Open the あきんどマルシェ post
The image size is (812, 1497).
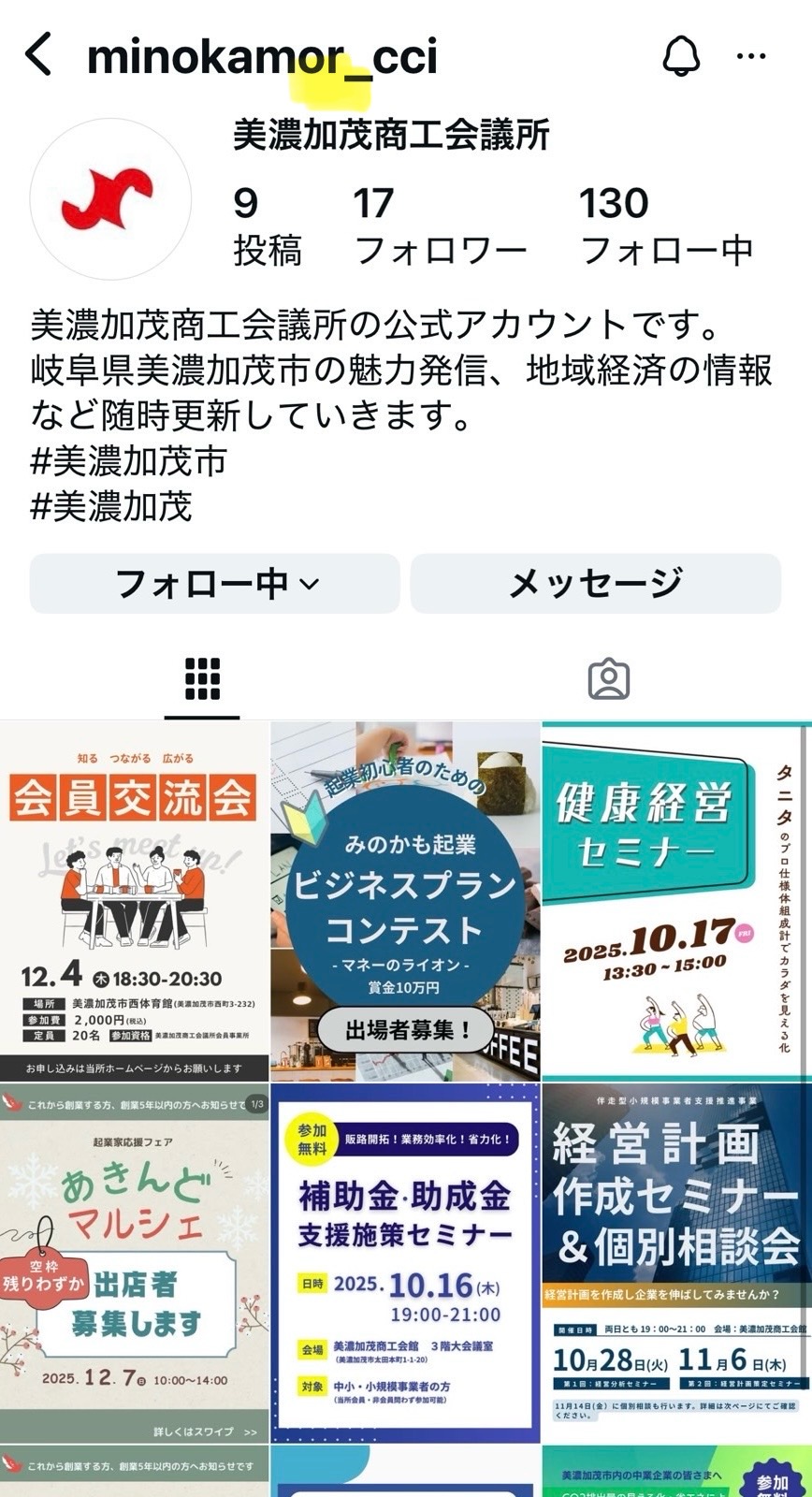coord(134,1263)
